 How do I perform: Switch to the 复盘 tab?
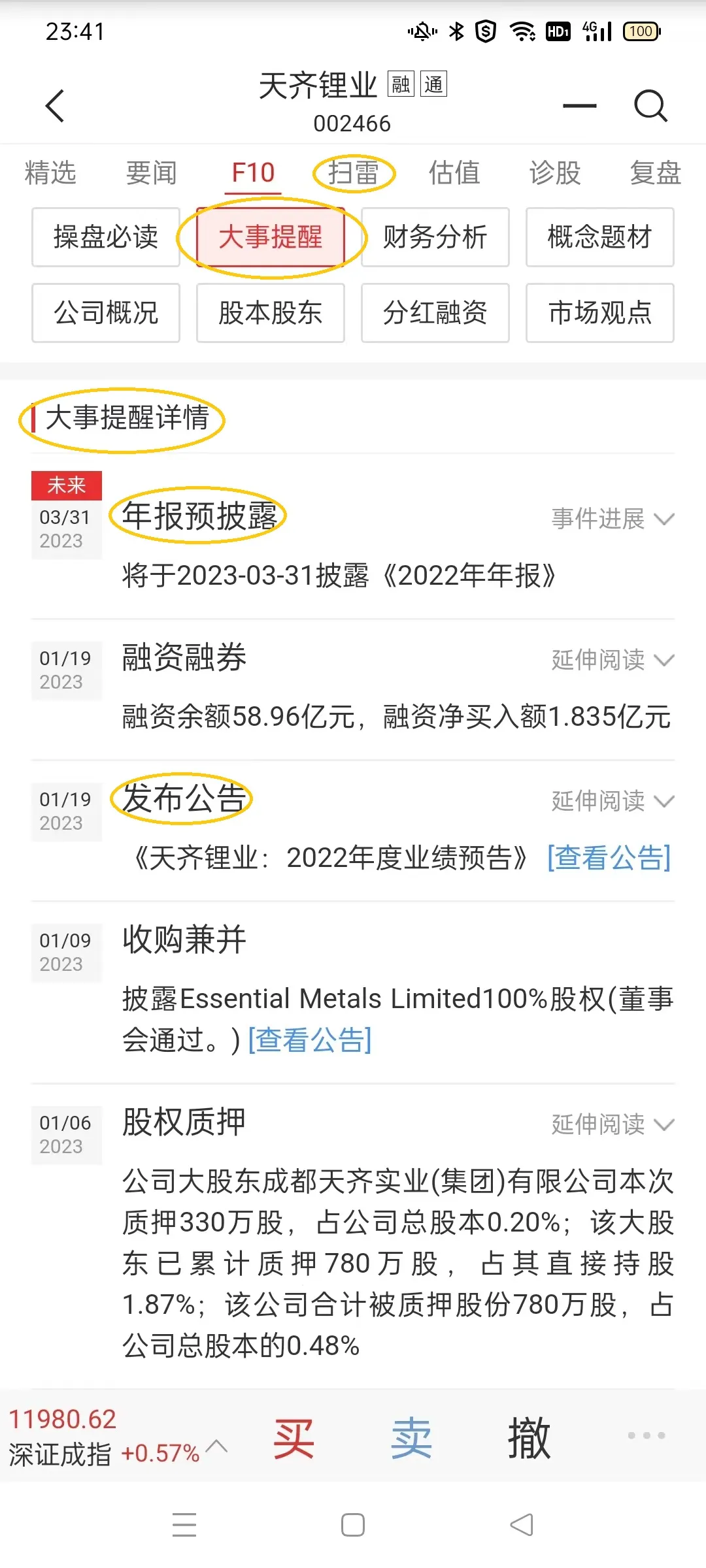[656, 173]
